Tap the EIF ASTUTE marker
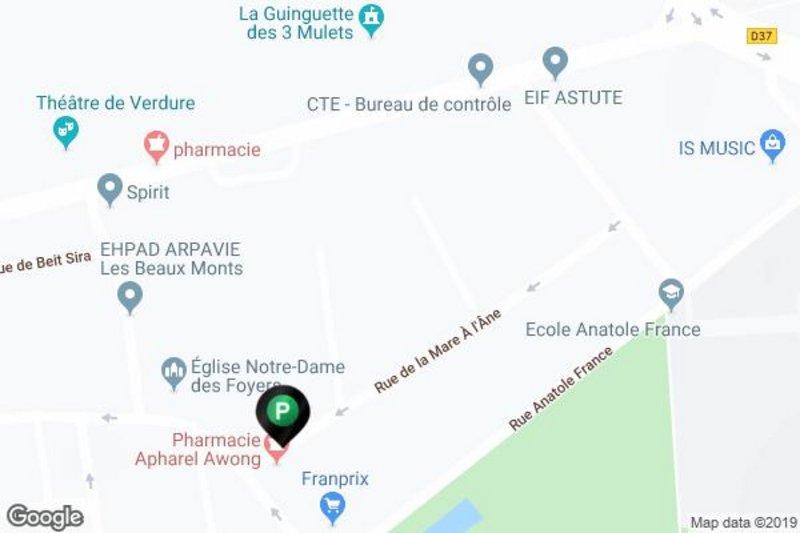 click(x=555, y=63)
